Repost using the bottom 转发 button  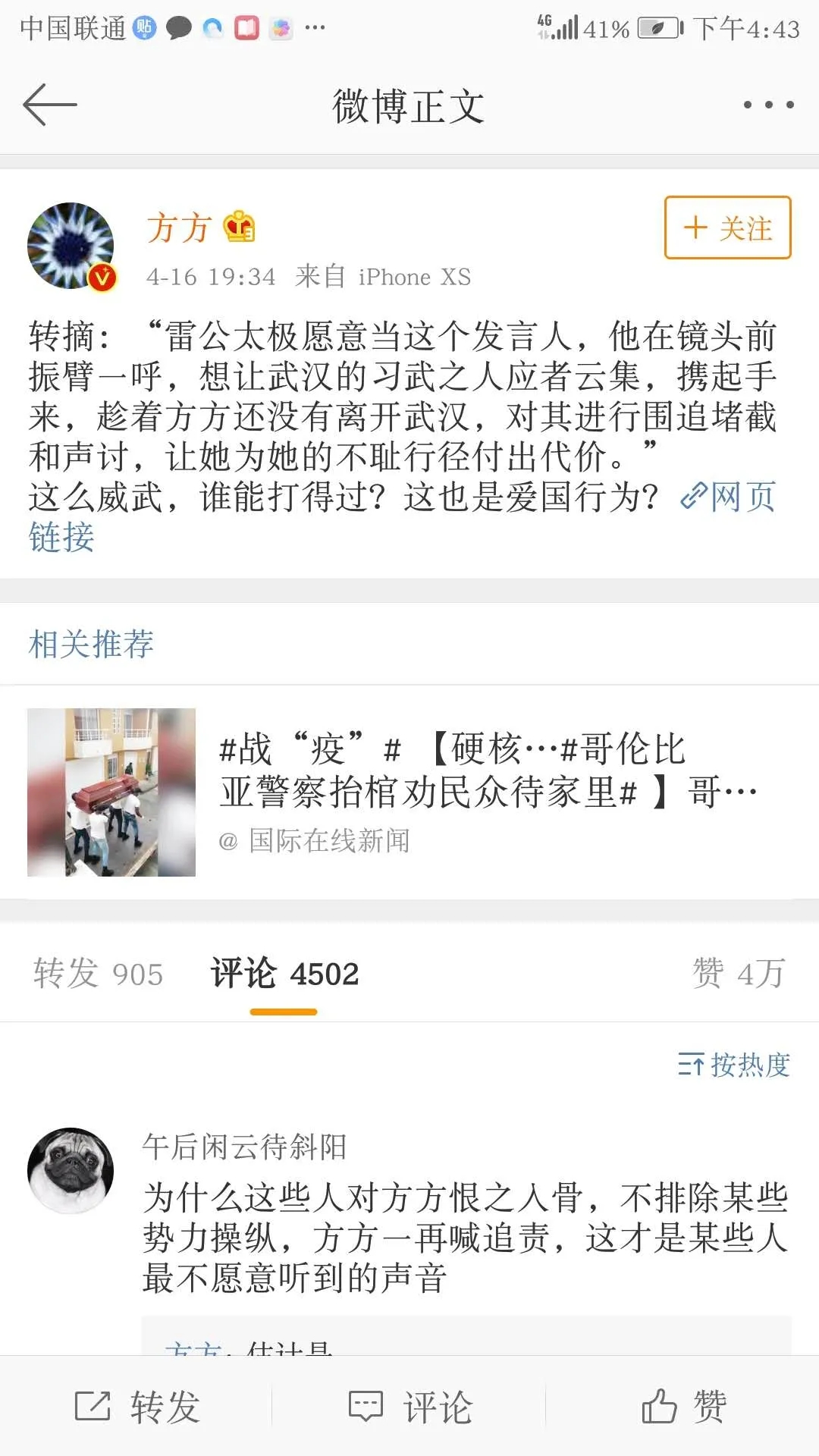pyautogui.click(x=136, y=1407)
